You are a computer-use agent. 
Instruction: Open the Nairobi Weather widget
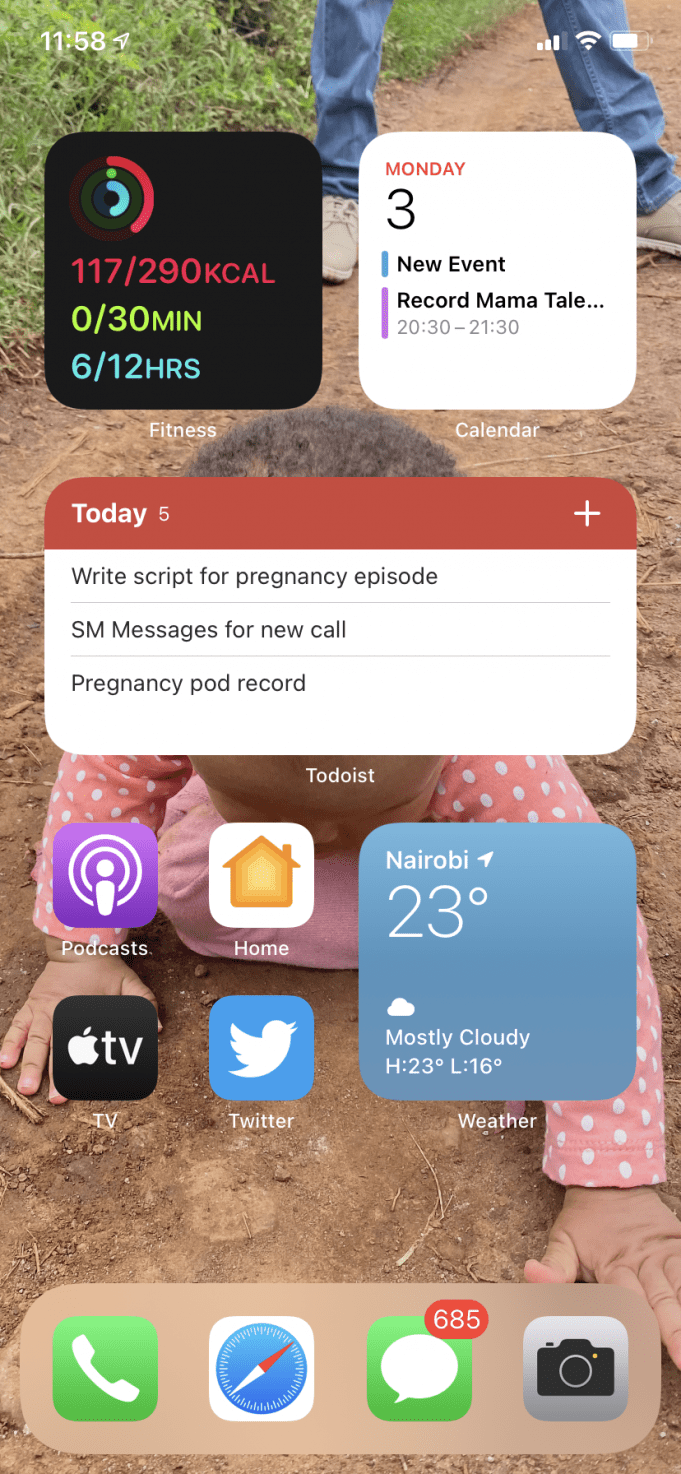tap(497, 961)
